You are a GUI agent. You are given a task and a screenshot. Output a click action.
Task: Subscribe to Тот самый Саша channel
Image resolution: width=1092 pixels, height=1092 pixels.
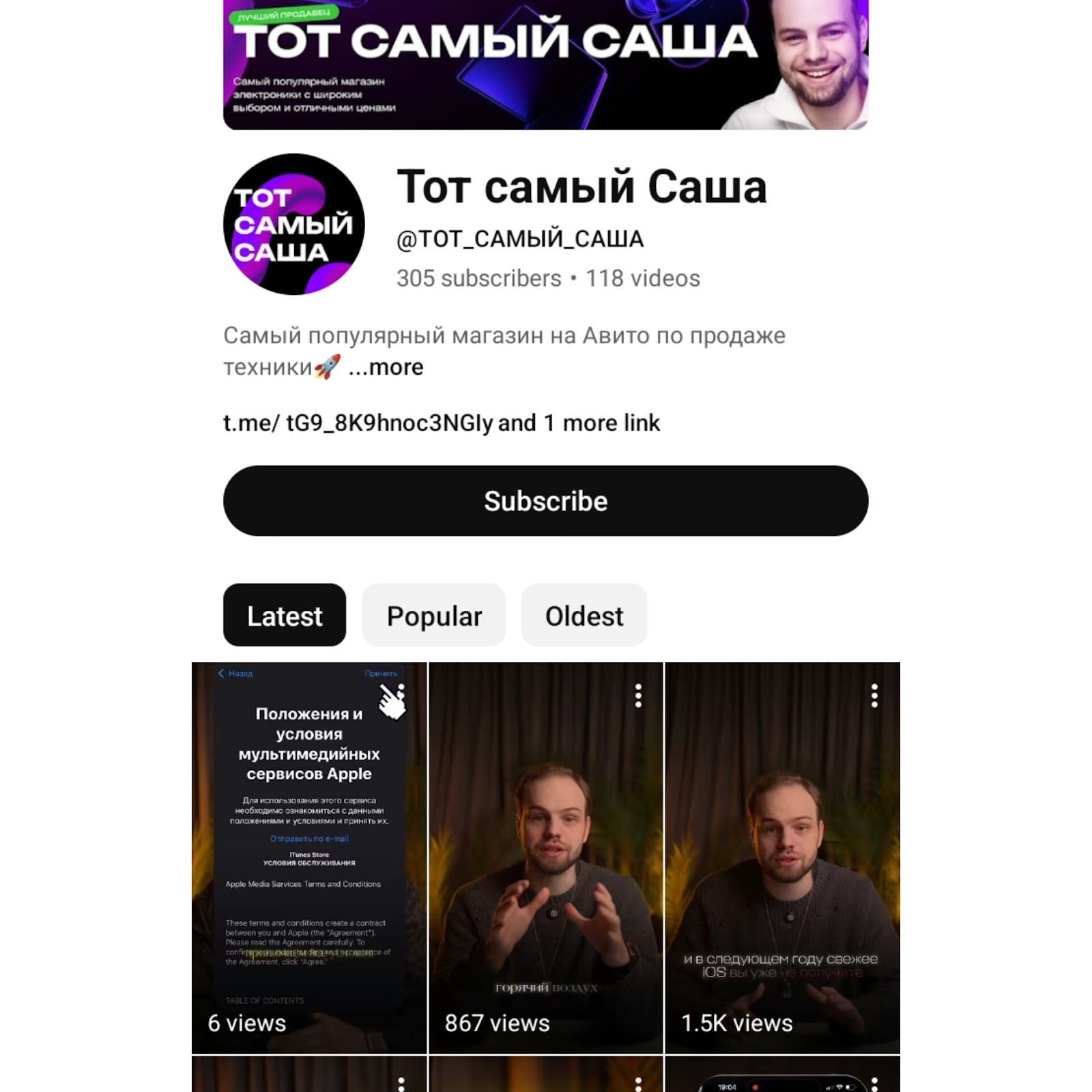[545, 501]
